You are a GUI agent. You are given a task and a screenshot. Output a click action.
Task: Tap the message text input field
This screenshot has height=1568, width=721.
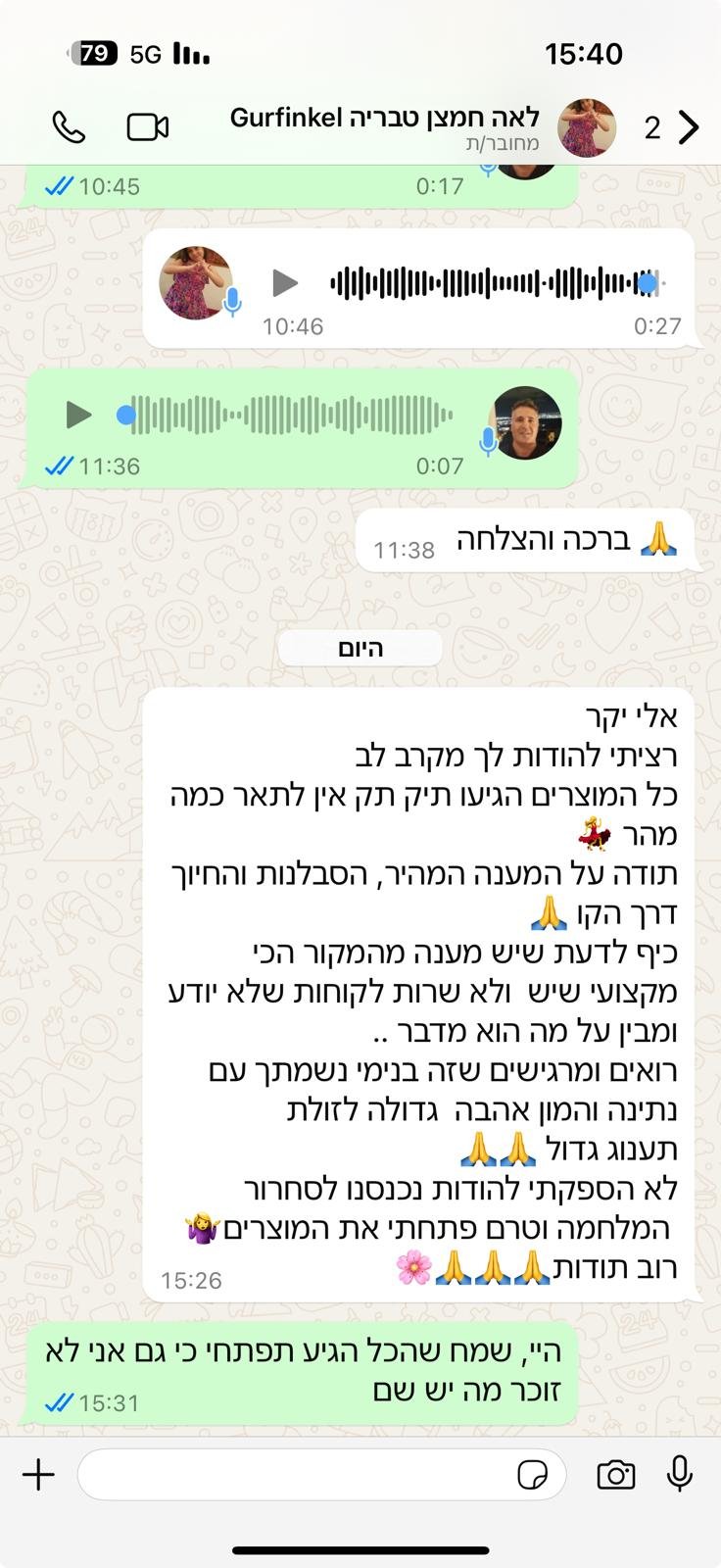pos(294,1475)
